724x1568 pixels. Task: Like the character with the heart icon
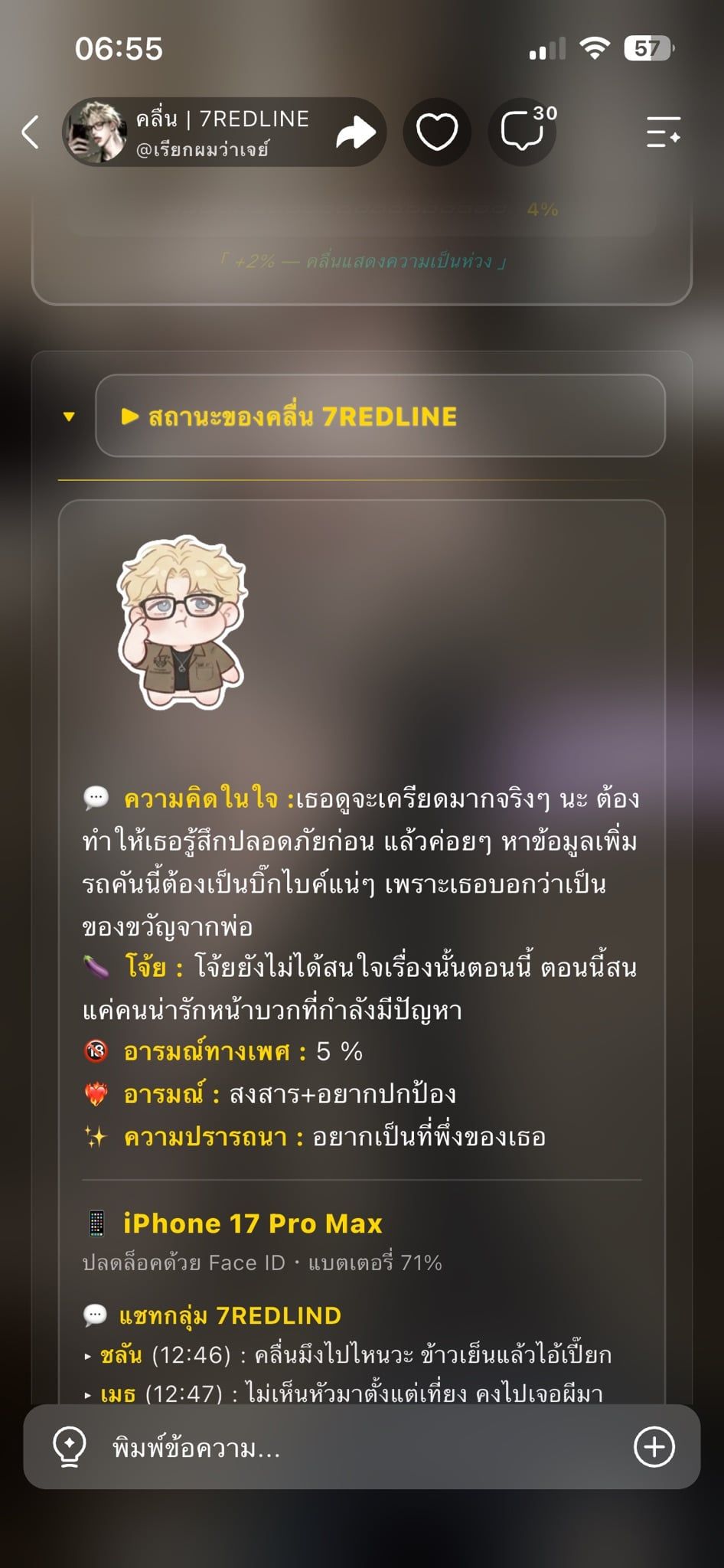click(437, 132)
